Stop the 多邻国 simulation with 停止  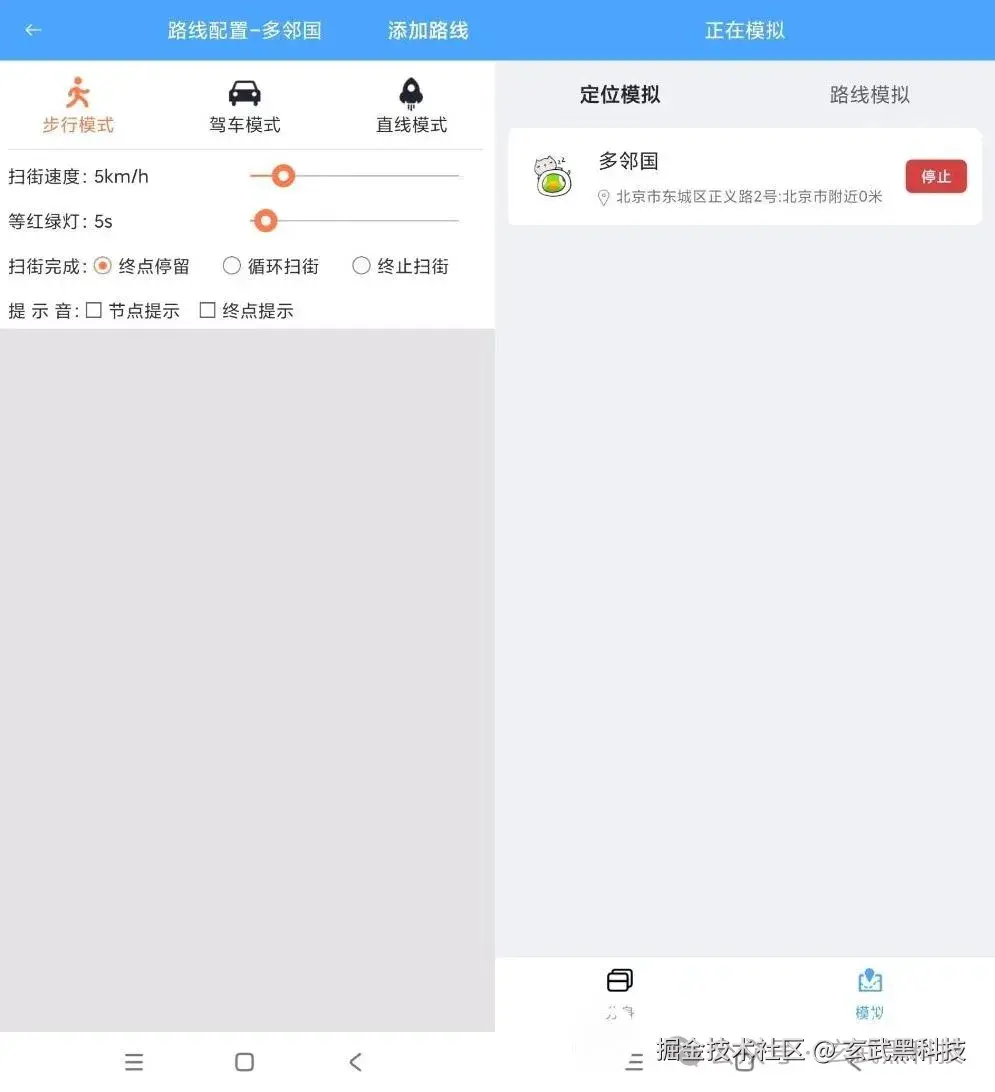point(936,177)
